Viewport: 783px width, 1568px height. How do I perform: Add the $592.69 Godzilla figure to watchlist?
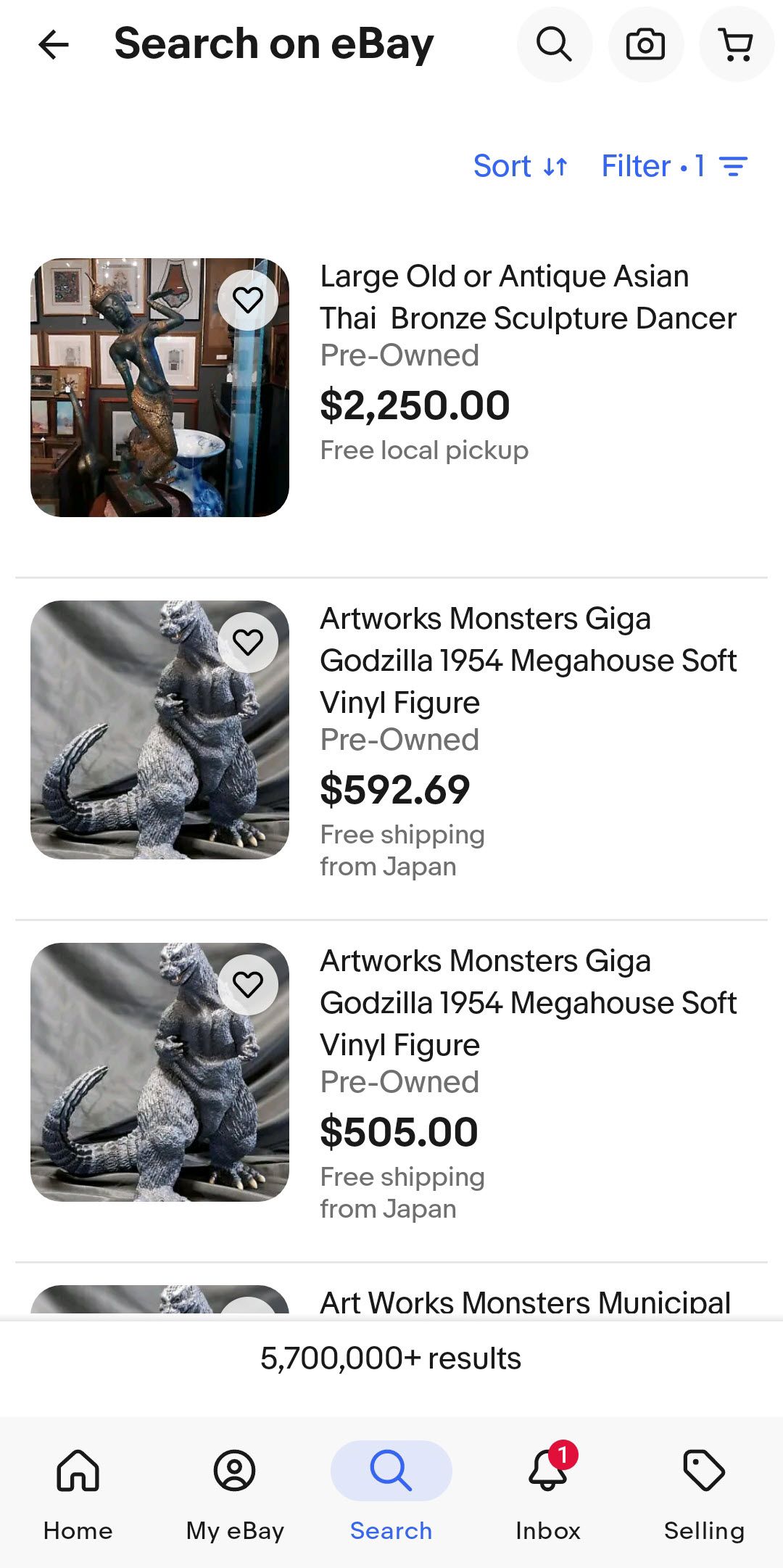pos(248,643)
